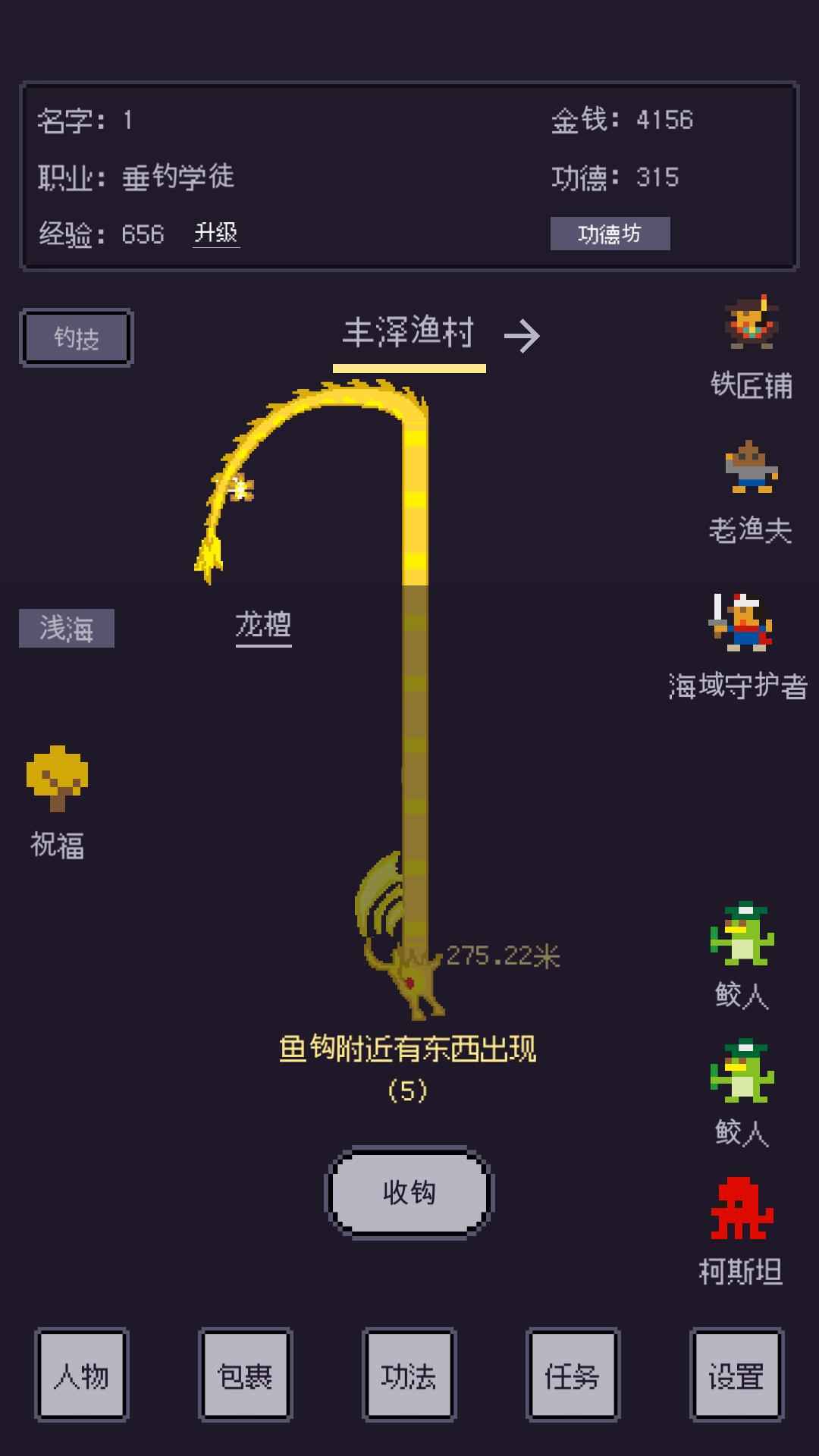Screen dimensions: 819x1456
Task: Switch to the 人物 character tab
Action: pos(82,1373)
